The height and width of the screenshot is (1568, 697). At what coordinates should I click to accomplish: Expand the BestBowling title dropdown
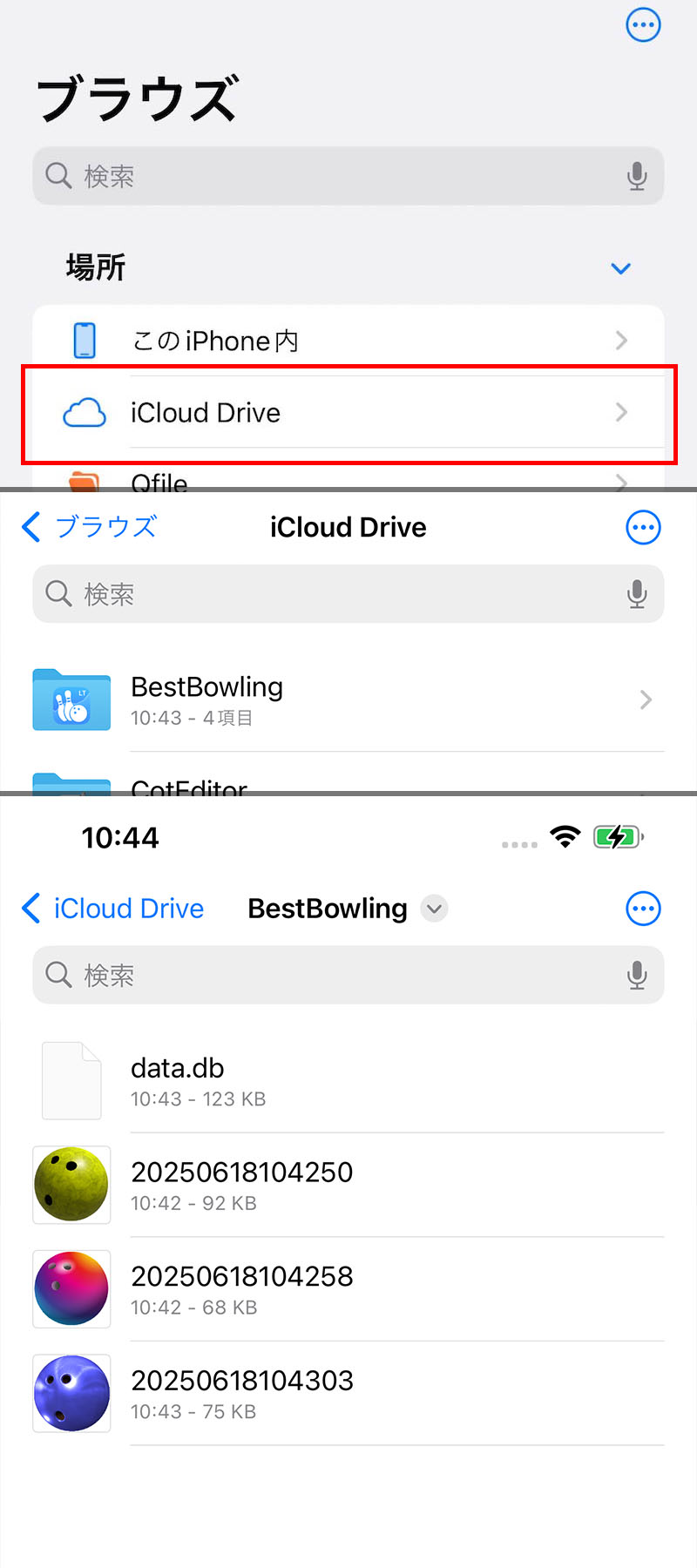coord(434,909)
